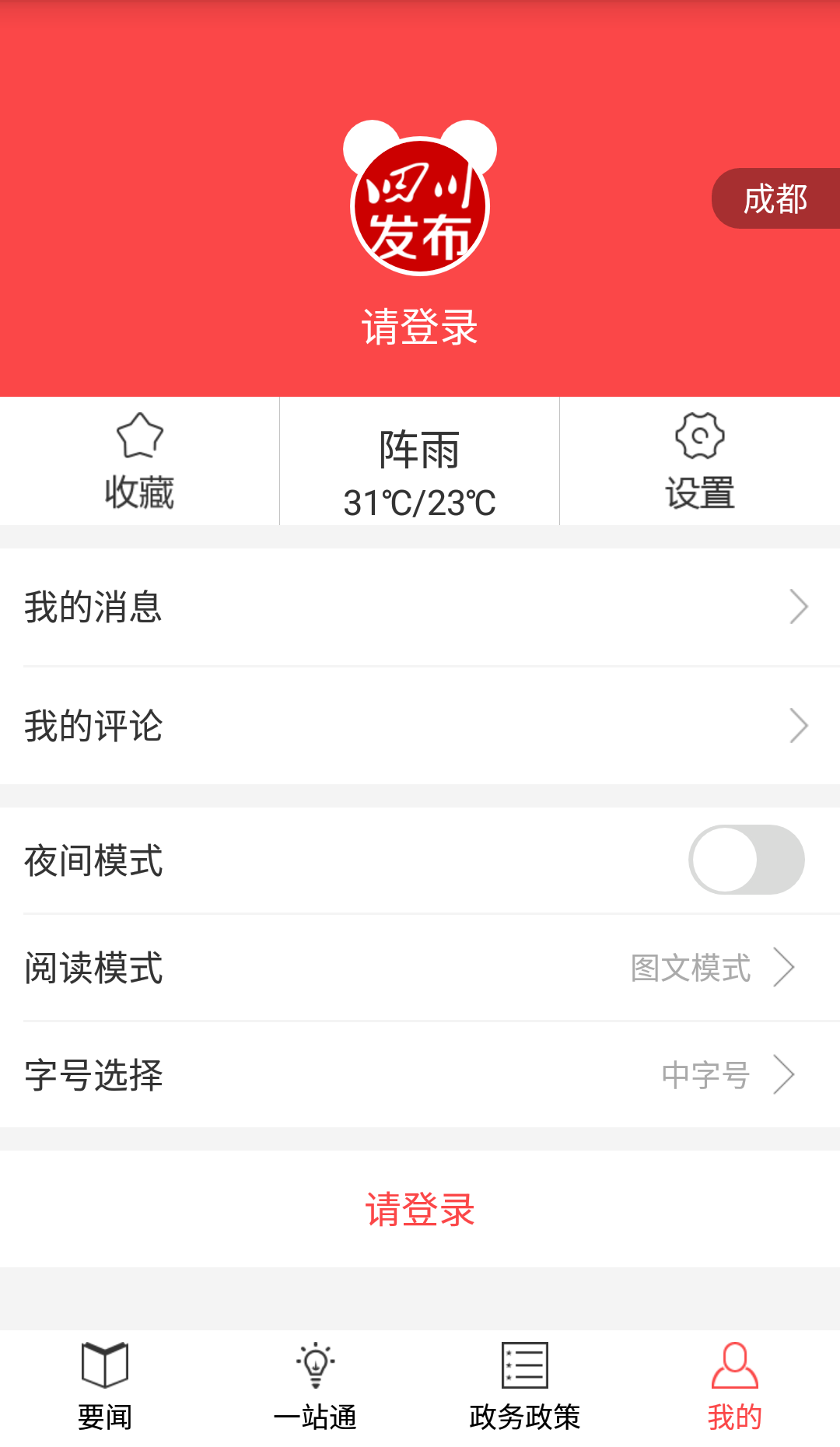Switch to the 一站通 tab
The height and width of the screenshot is (1447, 840).
315,1388
